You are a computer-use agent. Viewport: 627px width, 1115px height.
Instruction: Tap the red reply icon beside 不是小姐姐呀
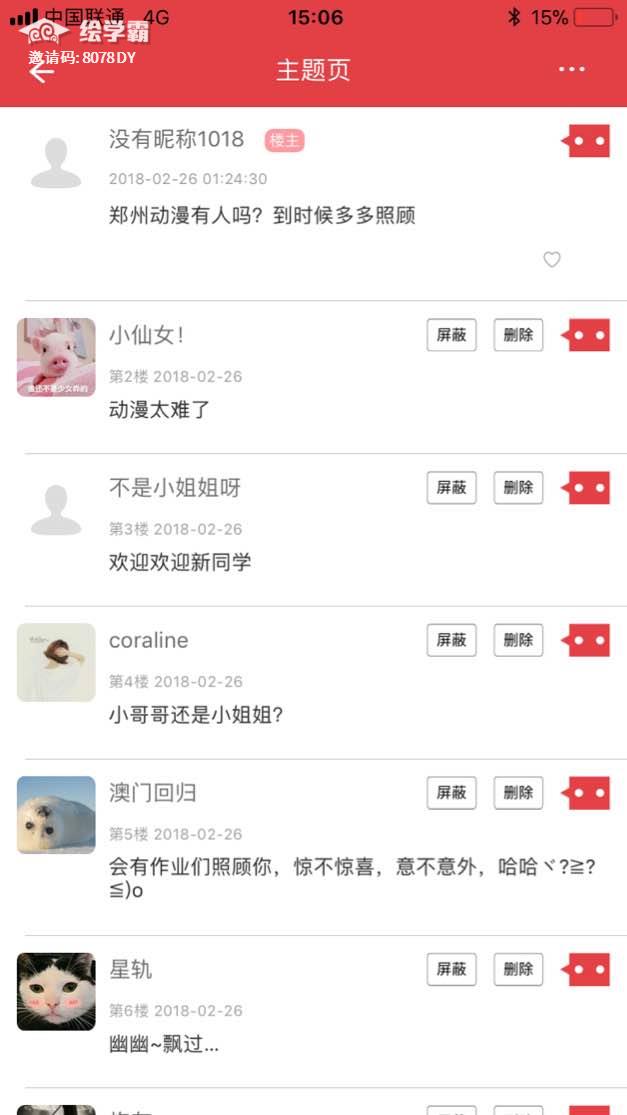(588, 488)
